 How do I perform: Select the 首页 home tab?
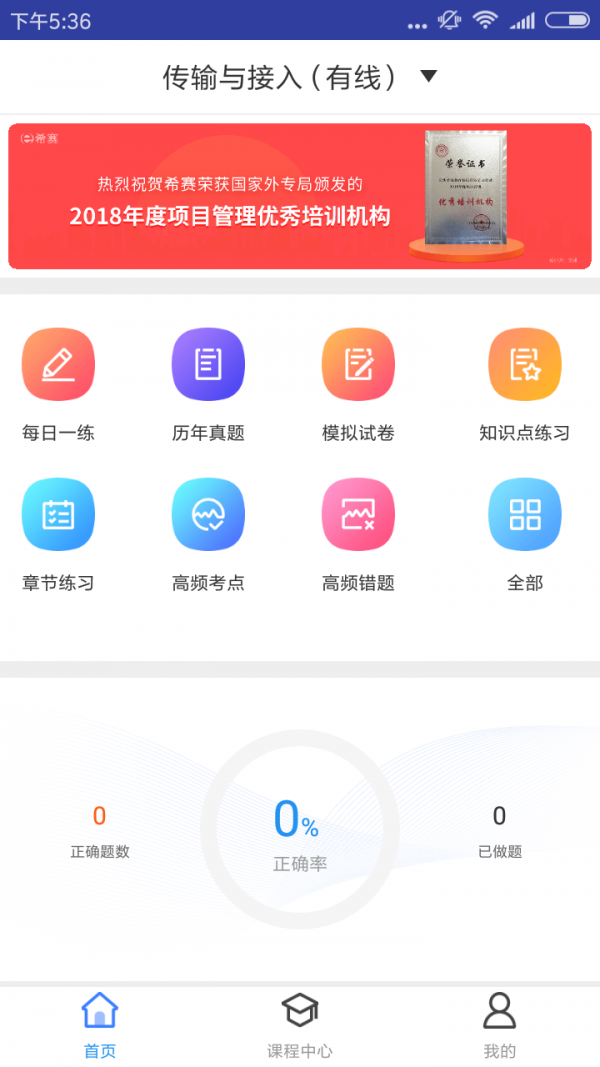(x=100, y=1025)
